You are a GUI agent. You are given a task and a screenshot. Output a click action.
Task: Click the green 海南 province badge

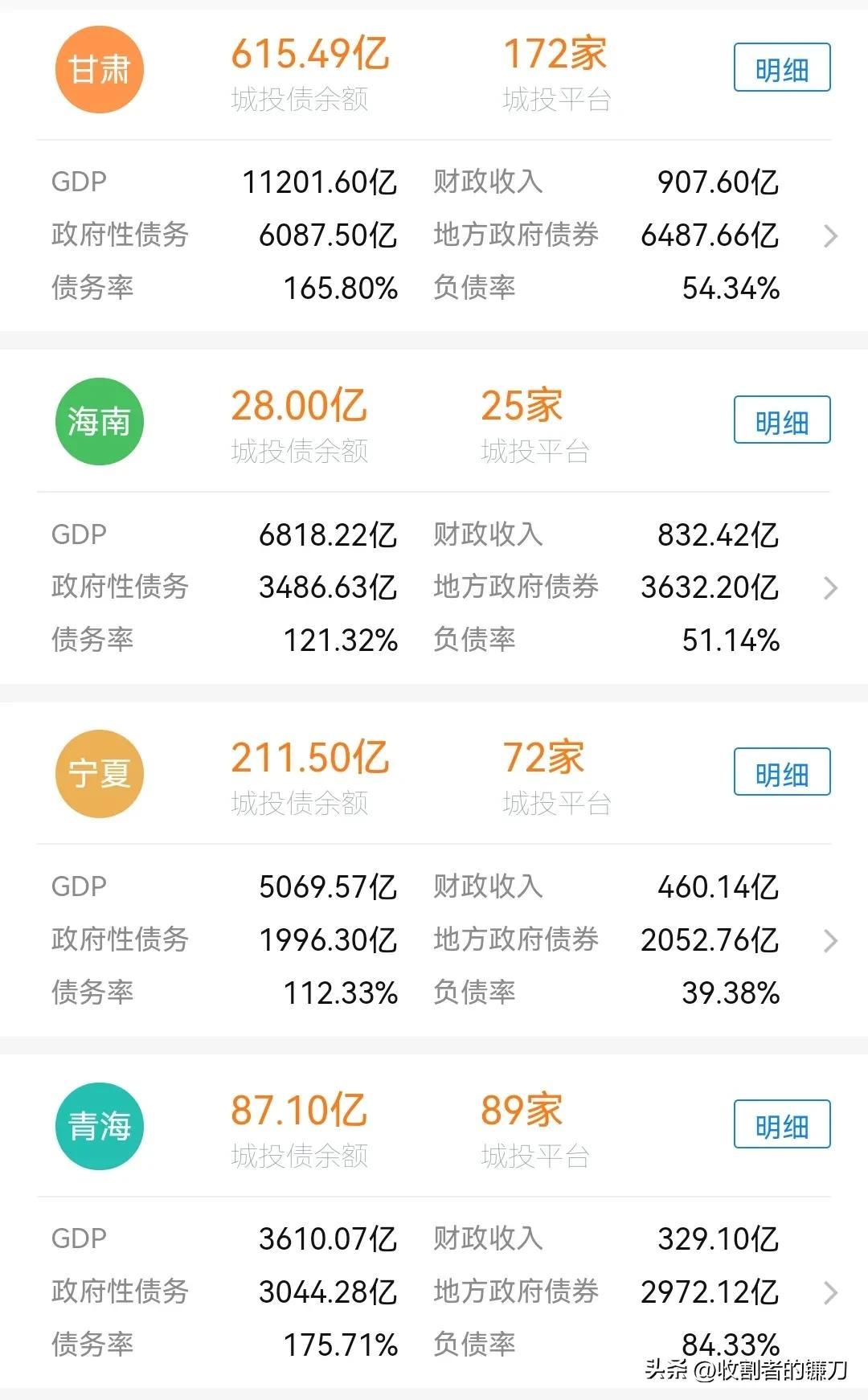99,420
